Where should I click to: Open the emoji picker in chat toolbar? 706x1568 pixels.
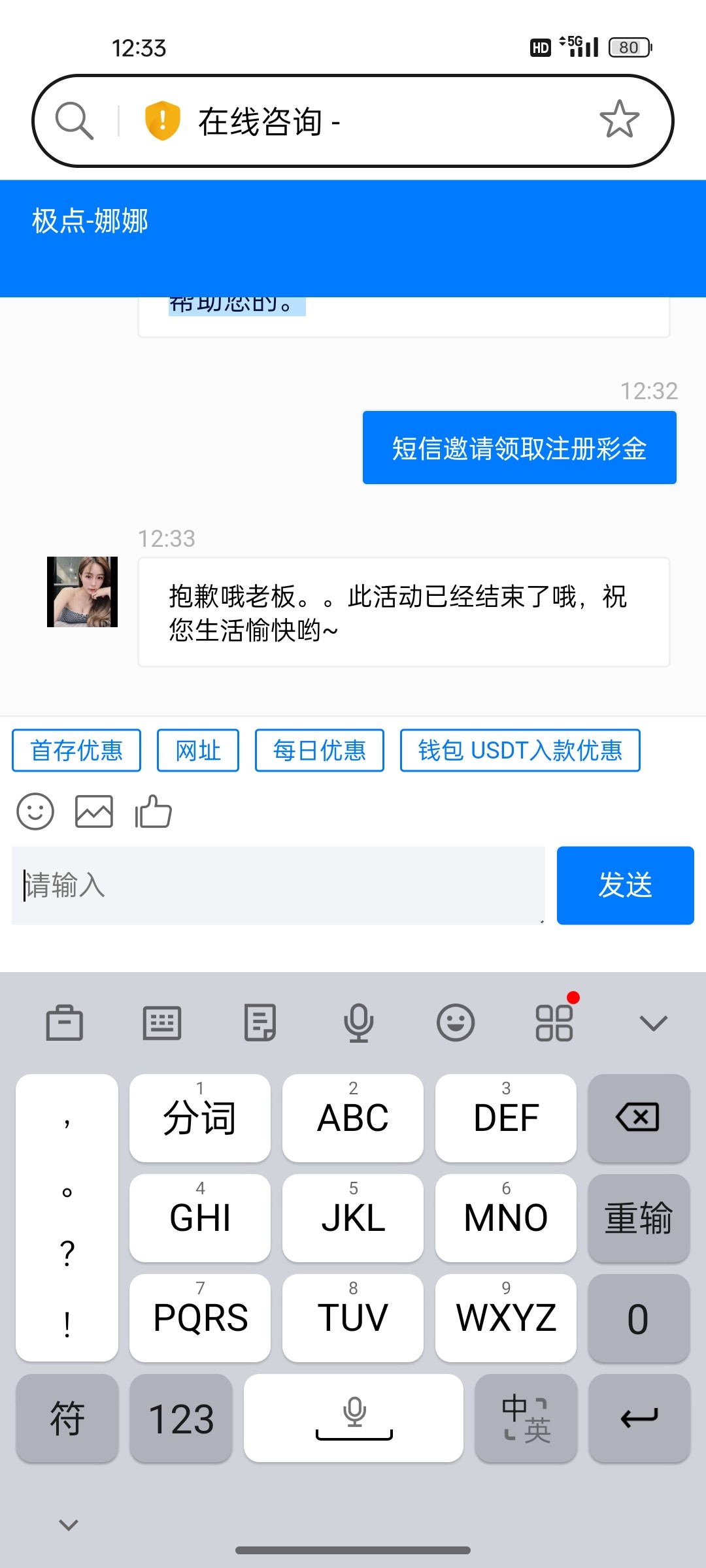[x=35, y=811]
